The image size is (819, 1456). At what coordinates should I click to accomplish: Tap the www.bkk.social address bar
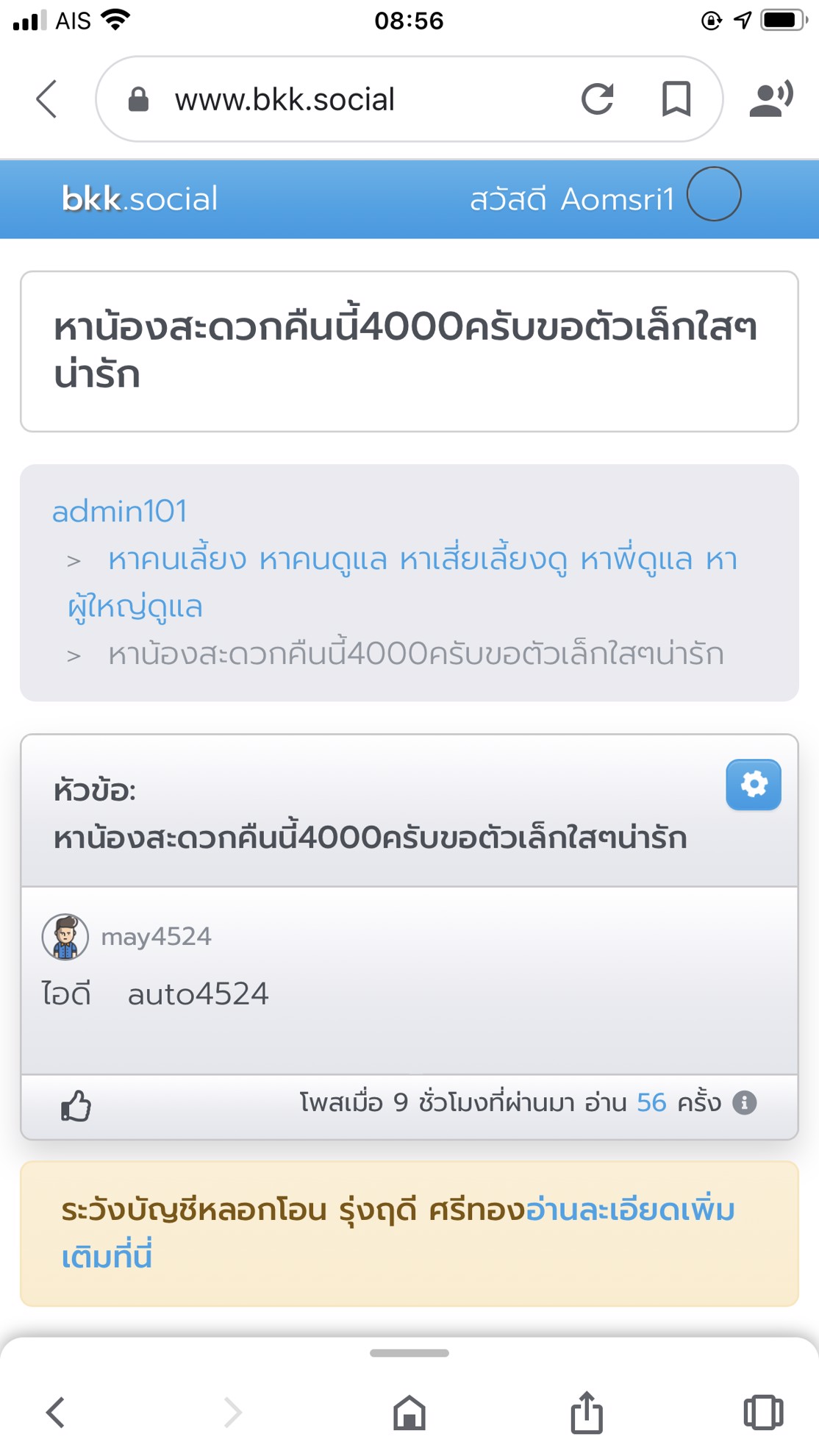click(x=331, y=99)
